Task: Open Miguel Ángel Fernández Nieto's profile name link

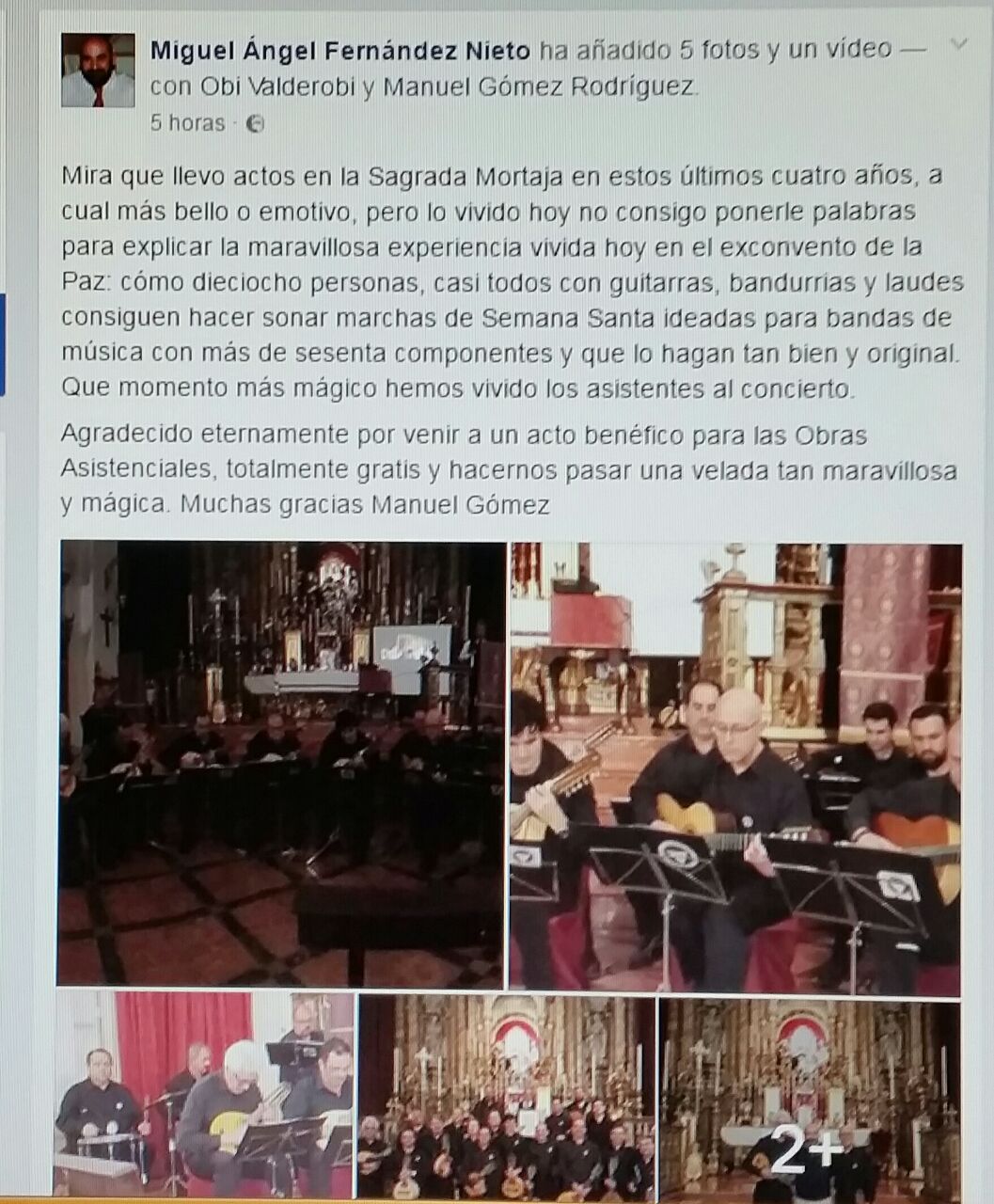Action: [x=339, y=50]
